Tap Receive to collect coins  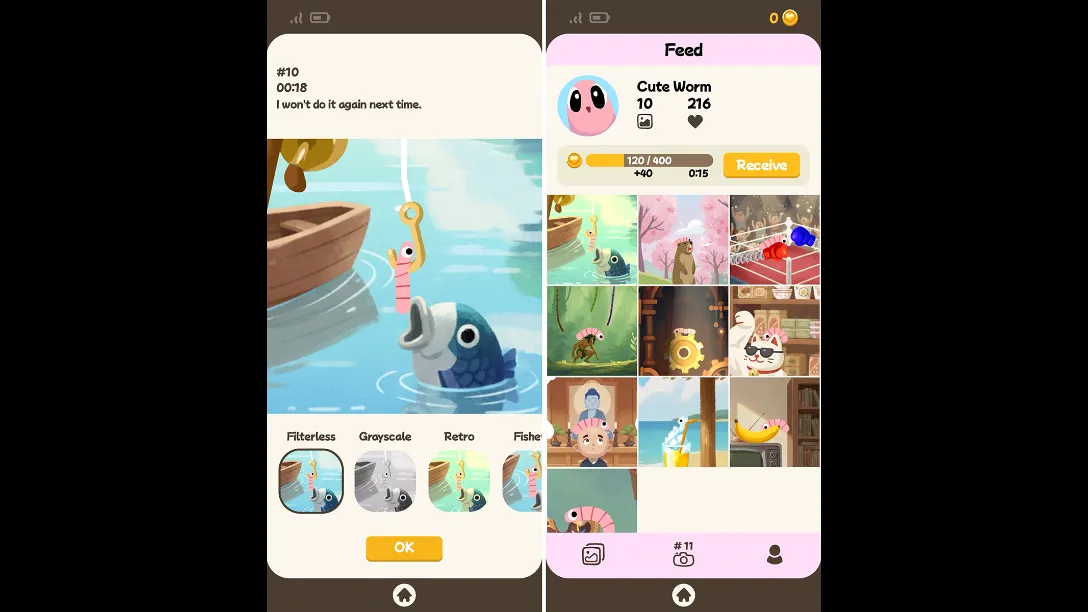(x=761, y=165)
